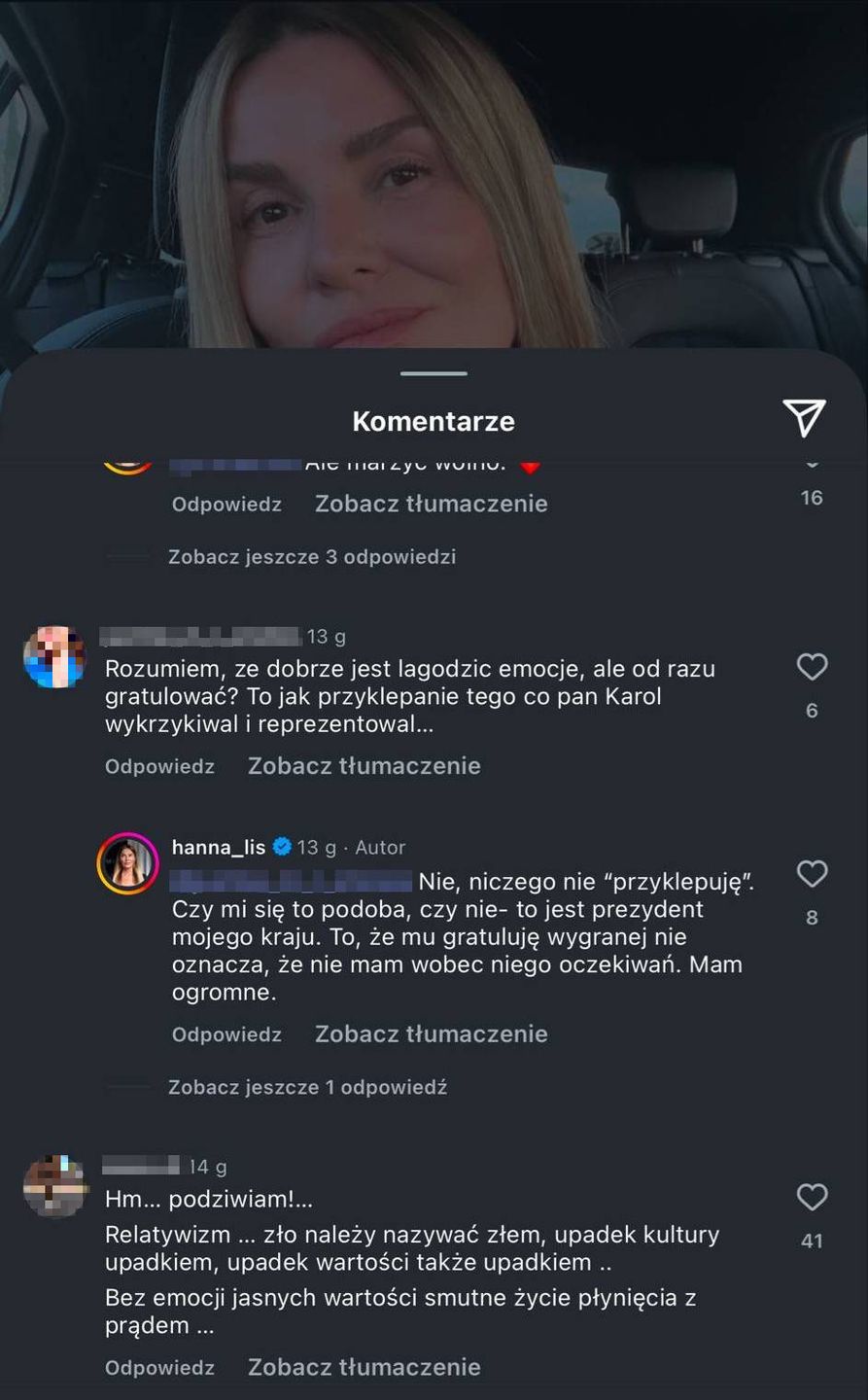Open avatar of the "Rozumiem, ze dobrze" commenter
This screenshot has width=868, height=1400.
click(54, 657)
